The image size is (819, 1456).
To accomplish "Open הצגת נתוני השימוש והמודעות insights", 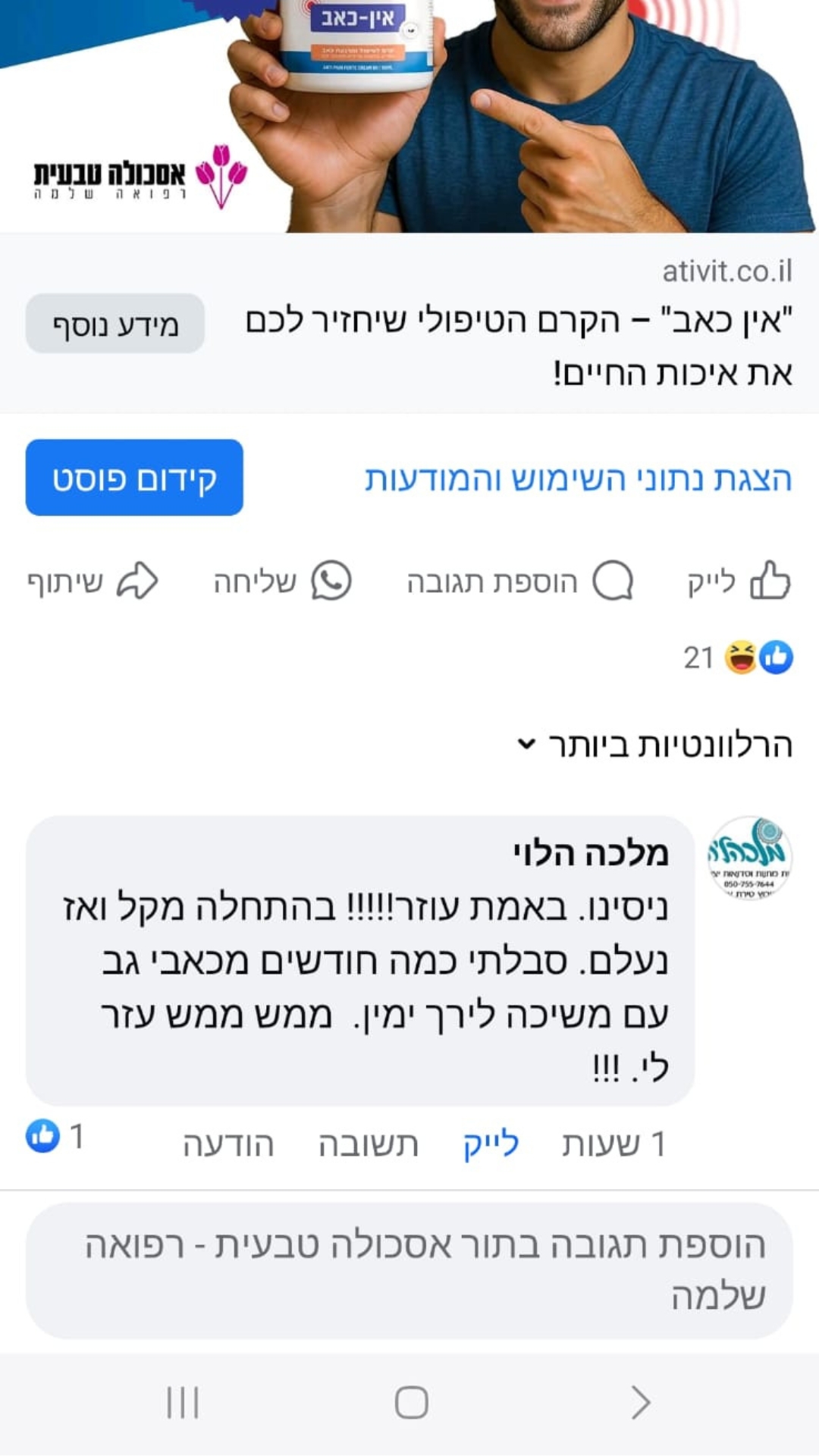I will tap(578, 479).
